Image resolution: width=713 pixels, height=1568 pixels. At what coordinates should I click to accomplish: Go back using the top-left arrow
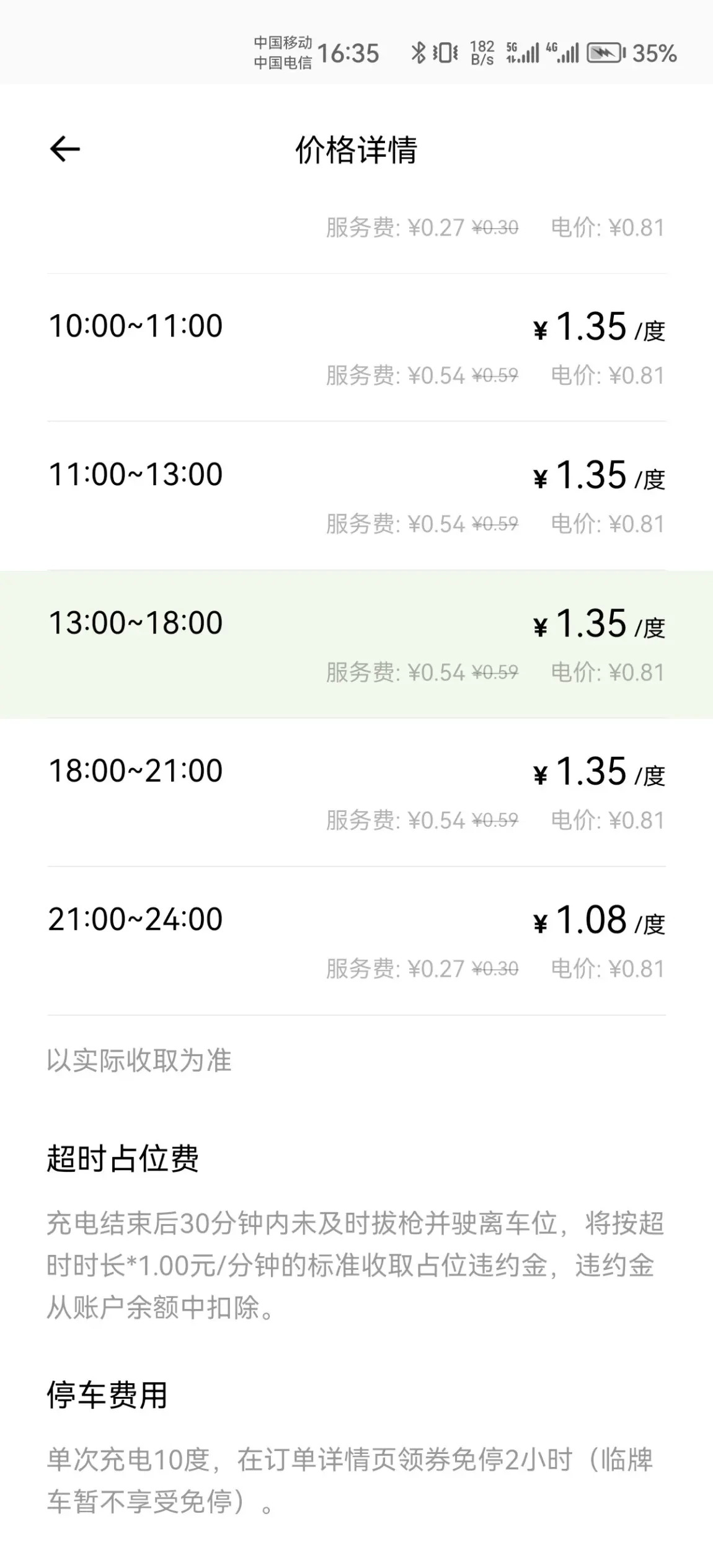click(x=65, y=149)
